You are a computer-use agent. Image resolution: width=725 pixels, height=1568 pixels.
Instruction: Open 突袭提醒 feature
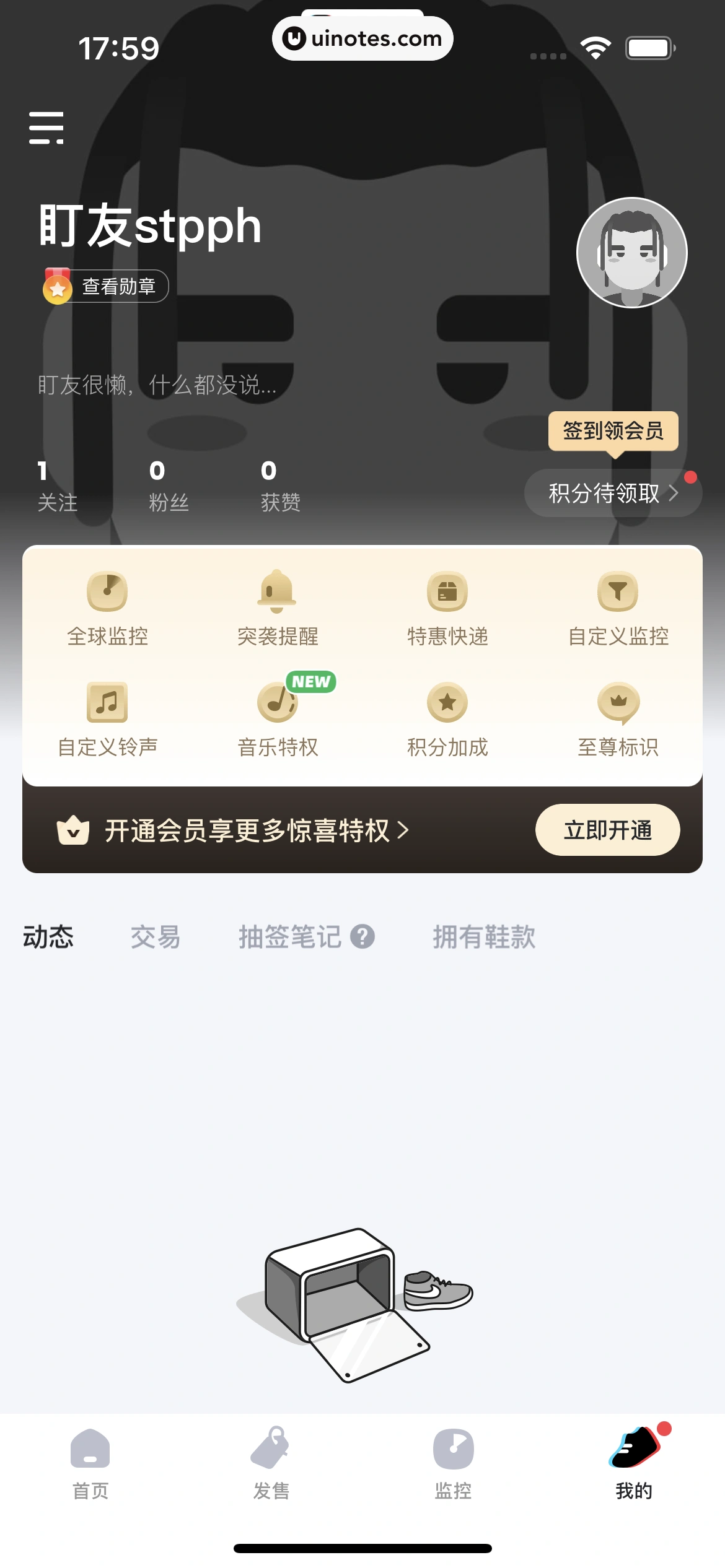pyautogui.click(x=278, y=608)
